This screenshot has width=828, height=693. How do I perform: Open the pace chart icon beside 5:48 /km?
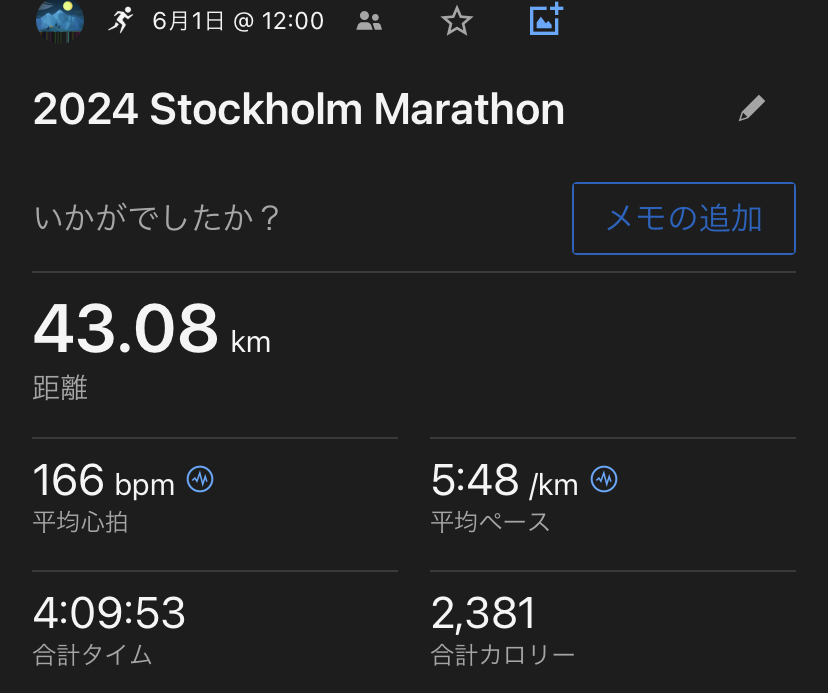point(604,481)
